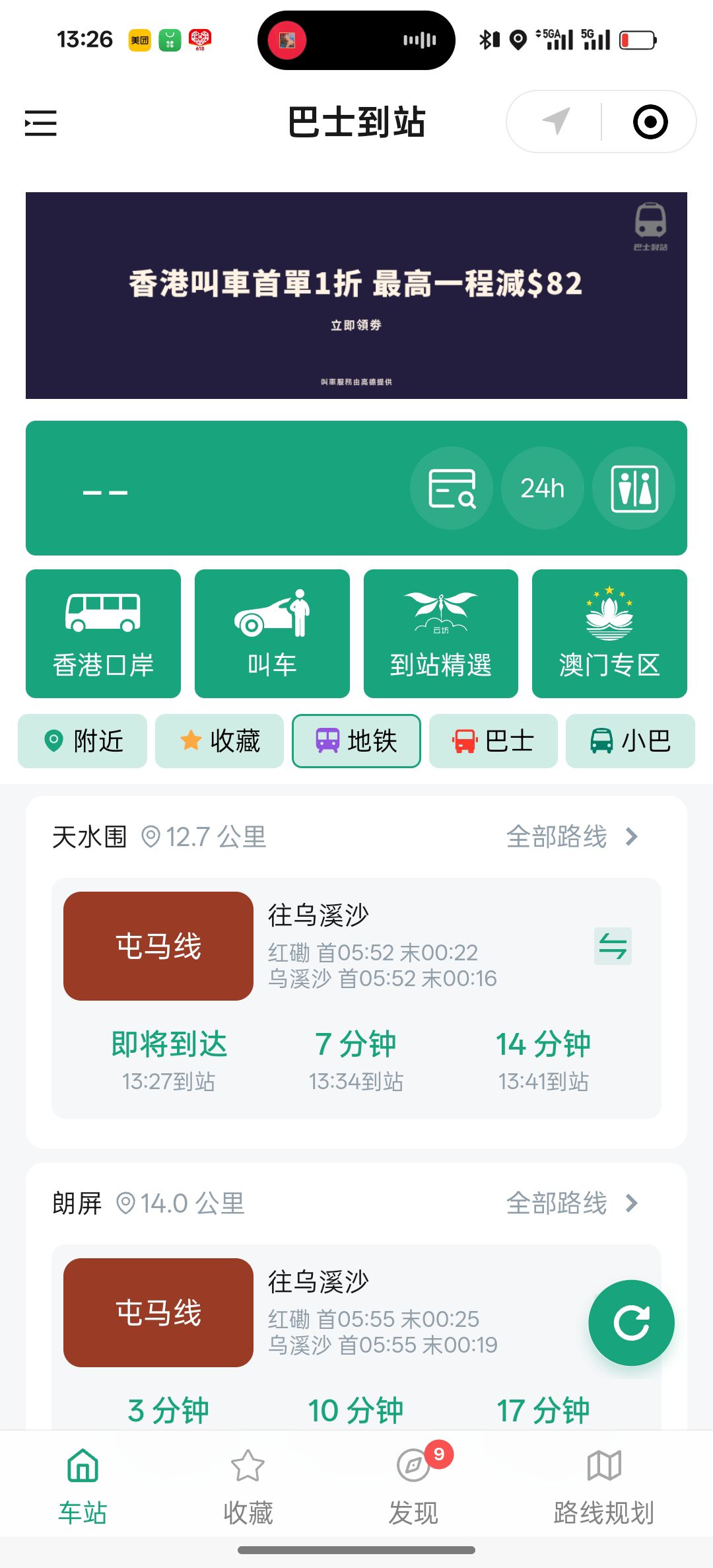The height and width of the screenshot is (1568, 713).
Task: View 全部路线 for 天水围 station
Action: (x=572, y=837)
